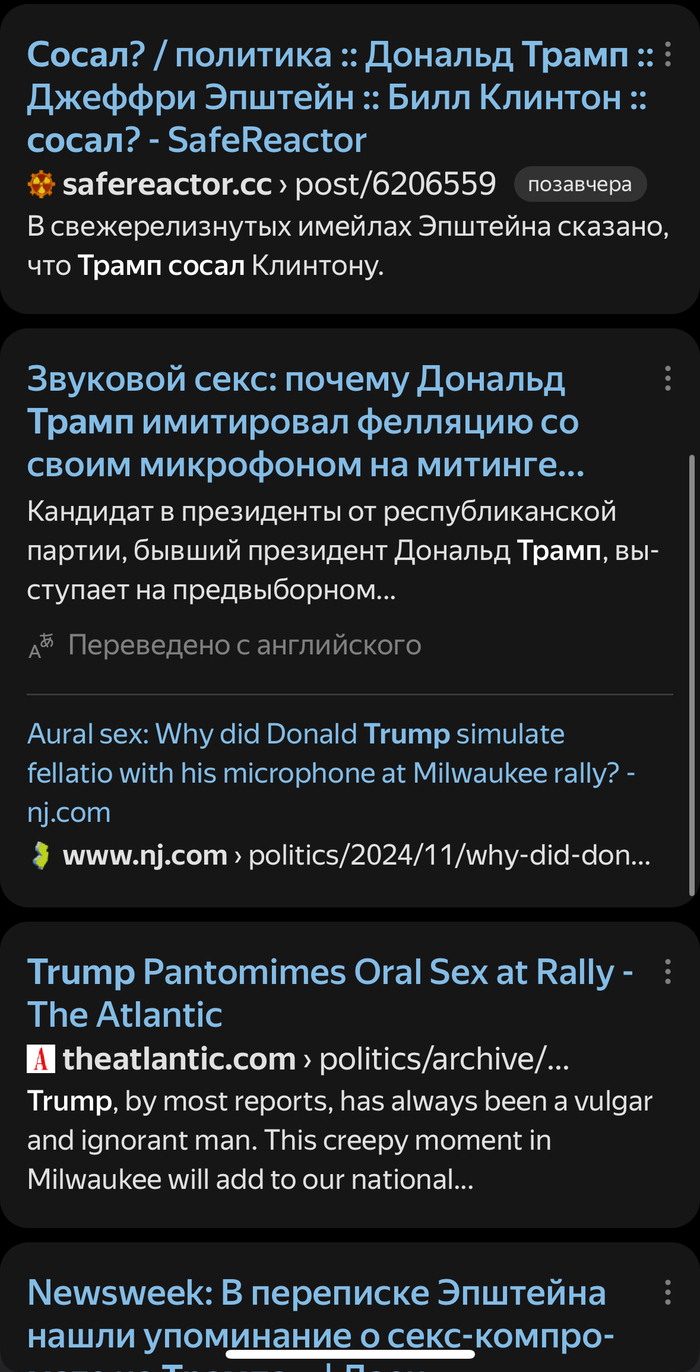Open overflow menu for 'Звуковой секс' result
This screenshot has height=1372, width=700.
667,379
